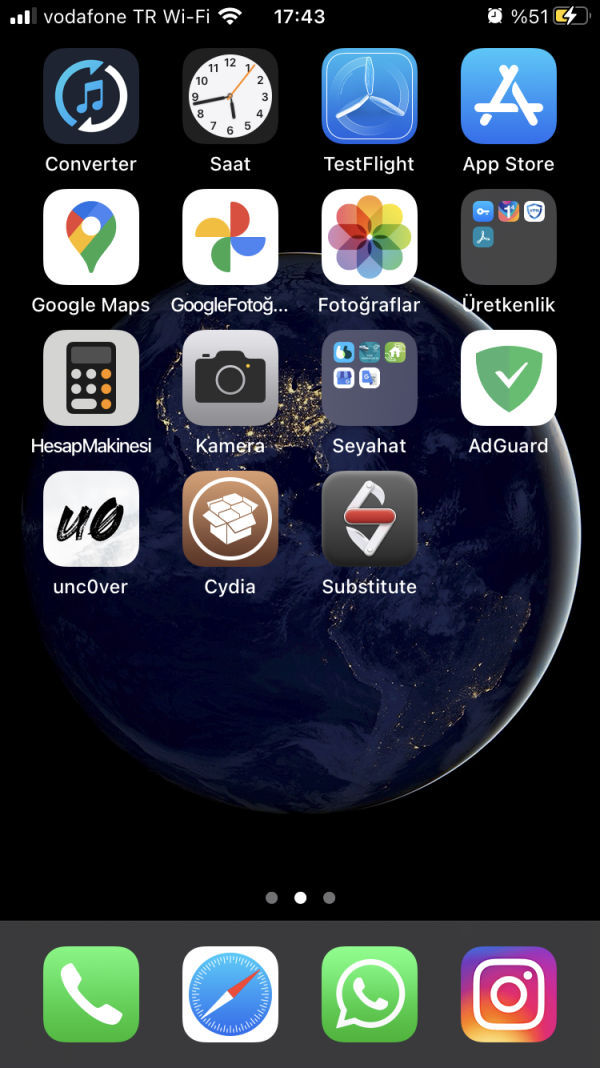Open the App Store
Viewport: 600px width, 1068px height.
[508, 96]
